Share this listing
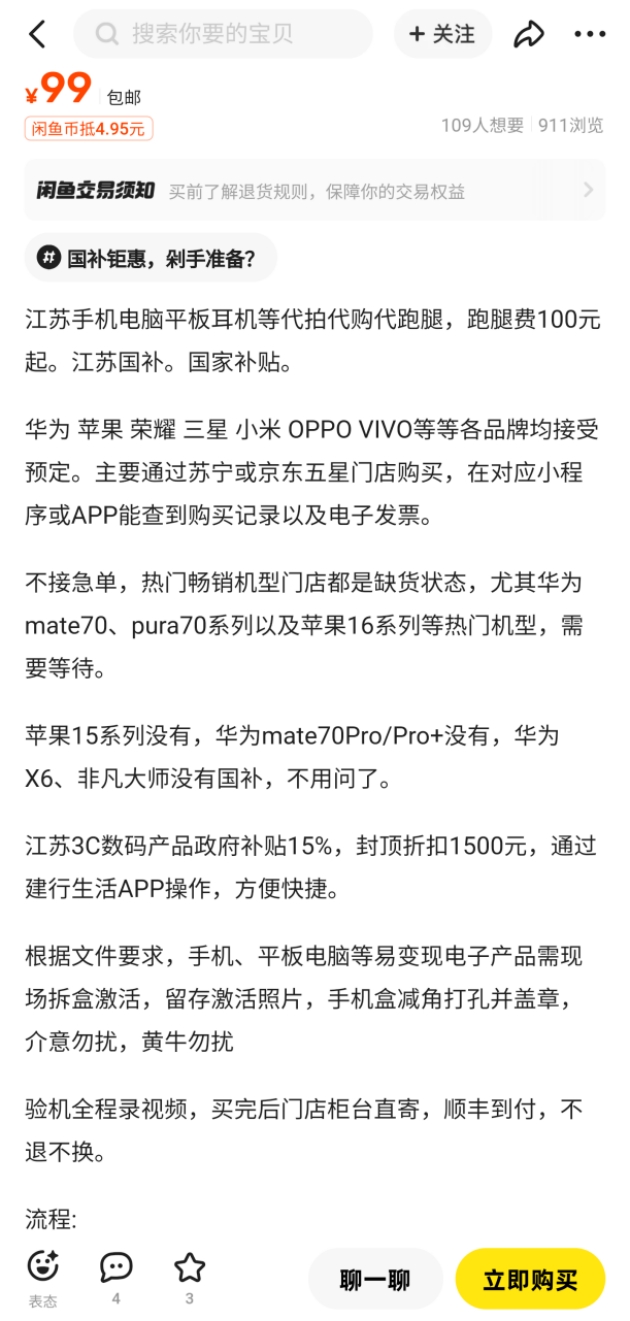The height and width of the screenshot is (1321, 630). [x=528, y=34]
